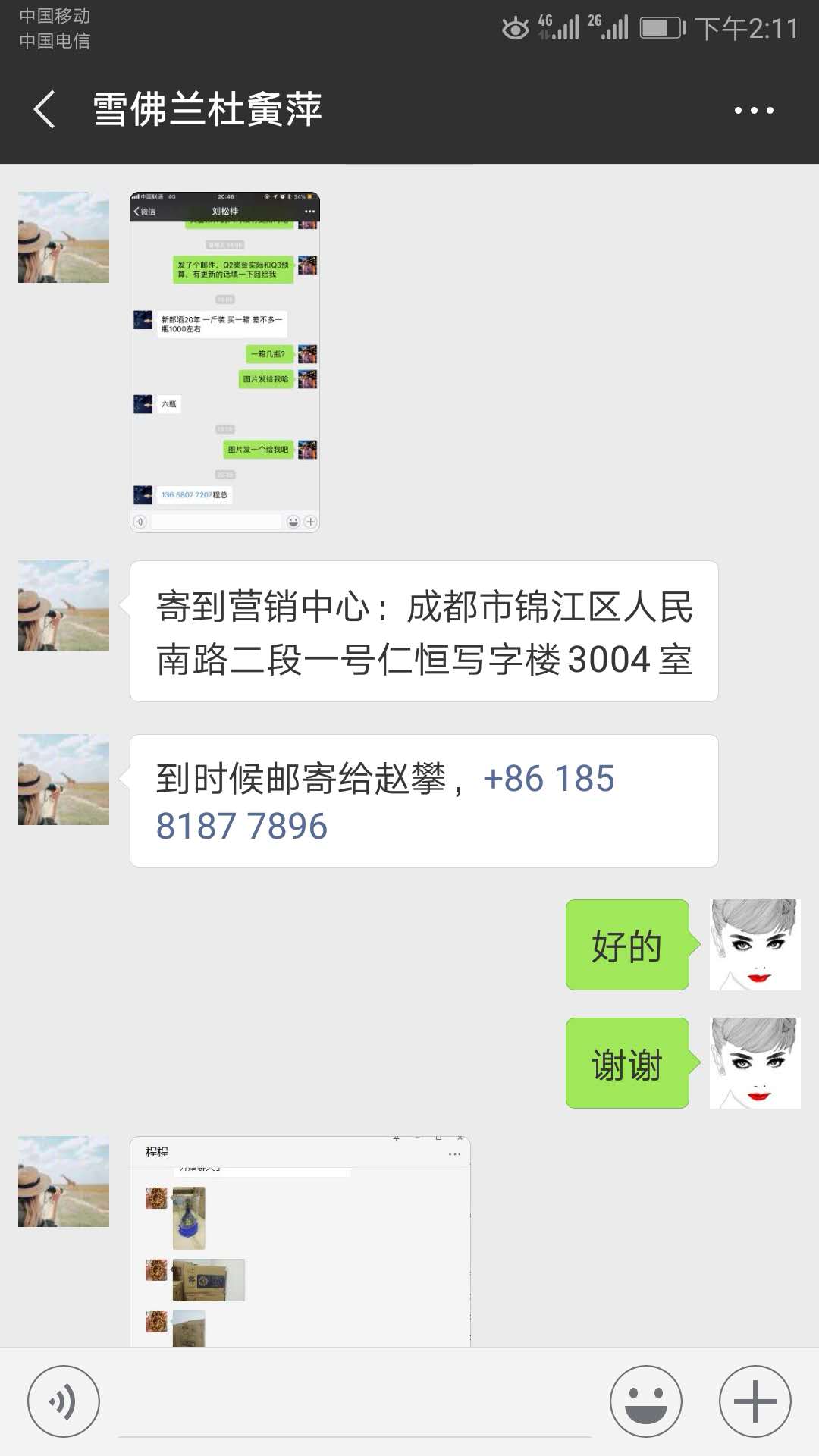Go back from the chat with 雪佛兰杜夤萍

[44, 109]
